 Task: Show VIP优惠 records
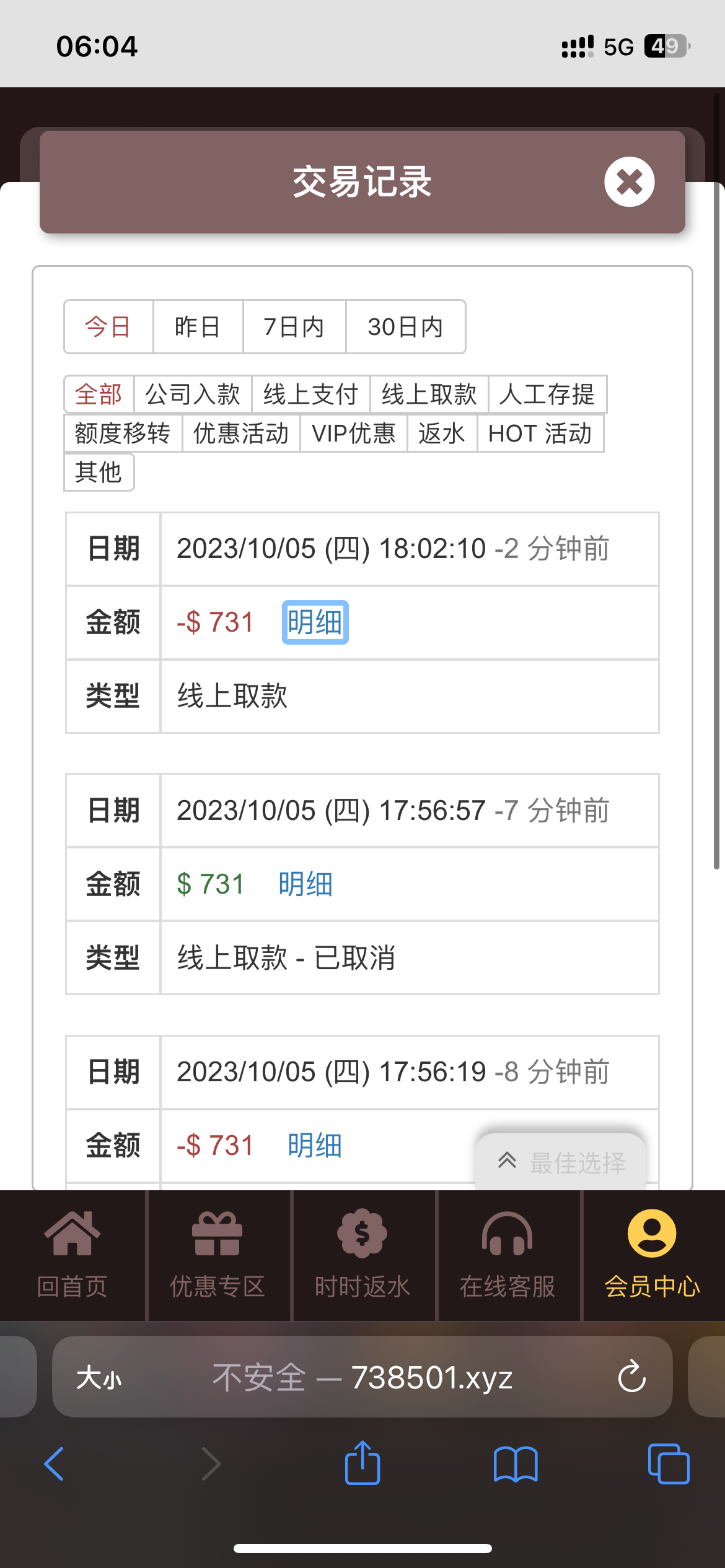pyautogui.click(x=353, y=433)
